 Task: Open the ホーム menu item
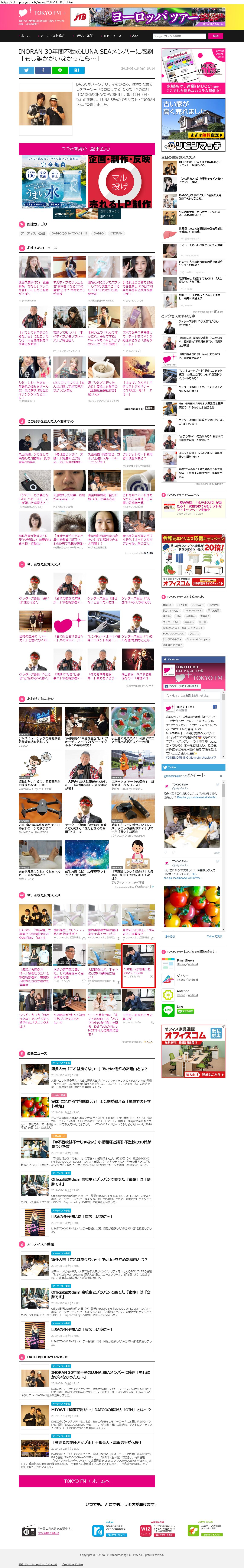25,36
